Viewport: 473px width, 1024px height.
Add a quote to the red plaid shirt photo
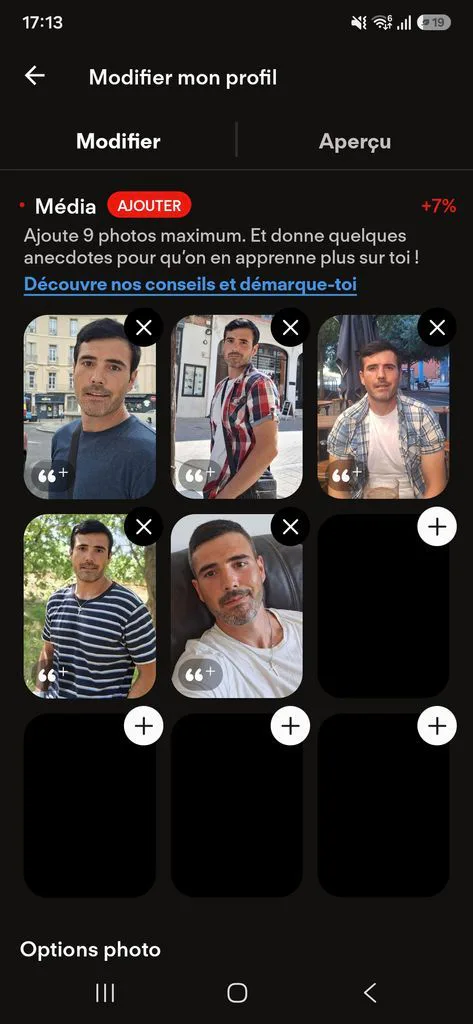pos(199,475)
